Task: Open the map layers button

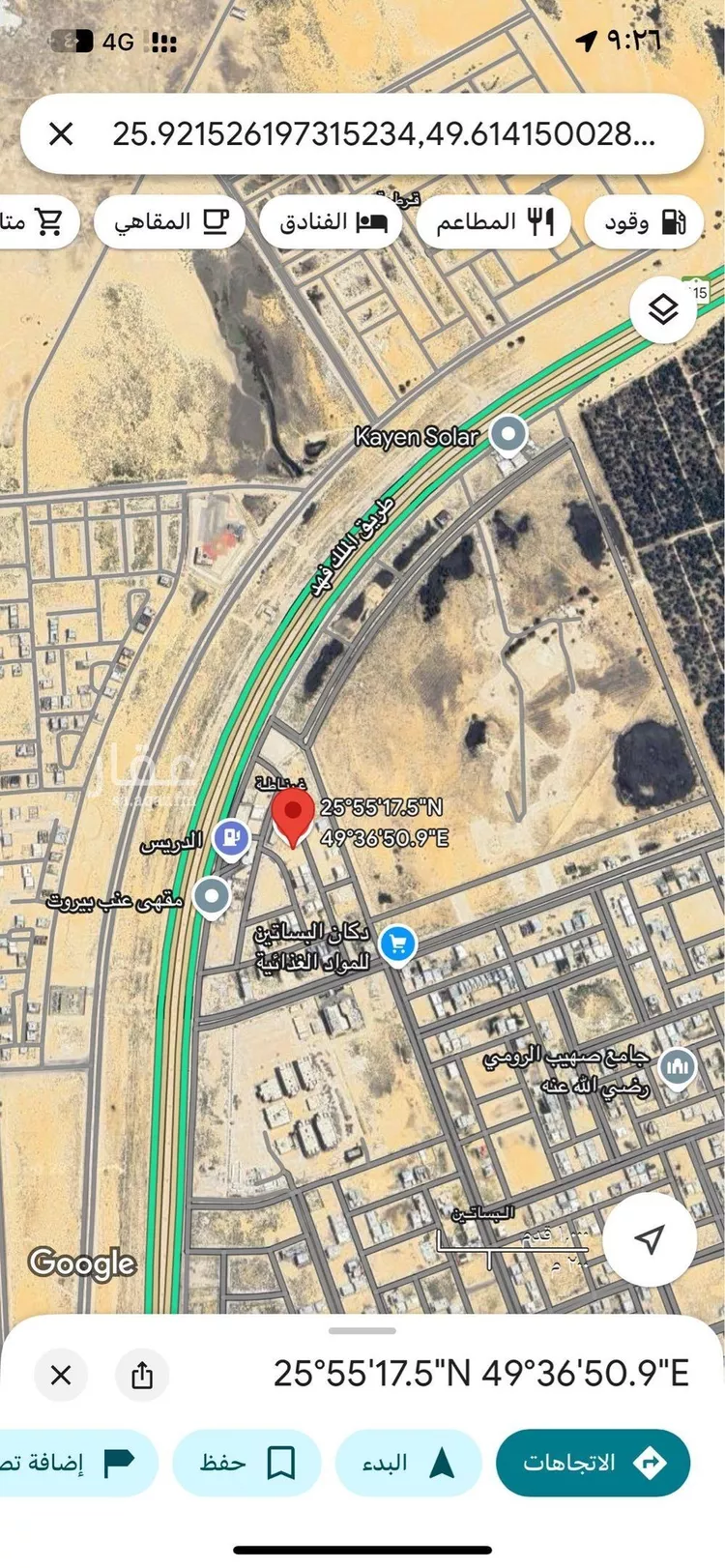Action: click(x=663, y=311)
